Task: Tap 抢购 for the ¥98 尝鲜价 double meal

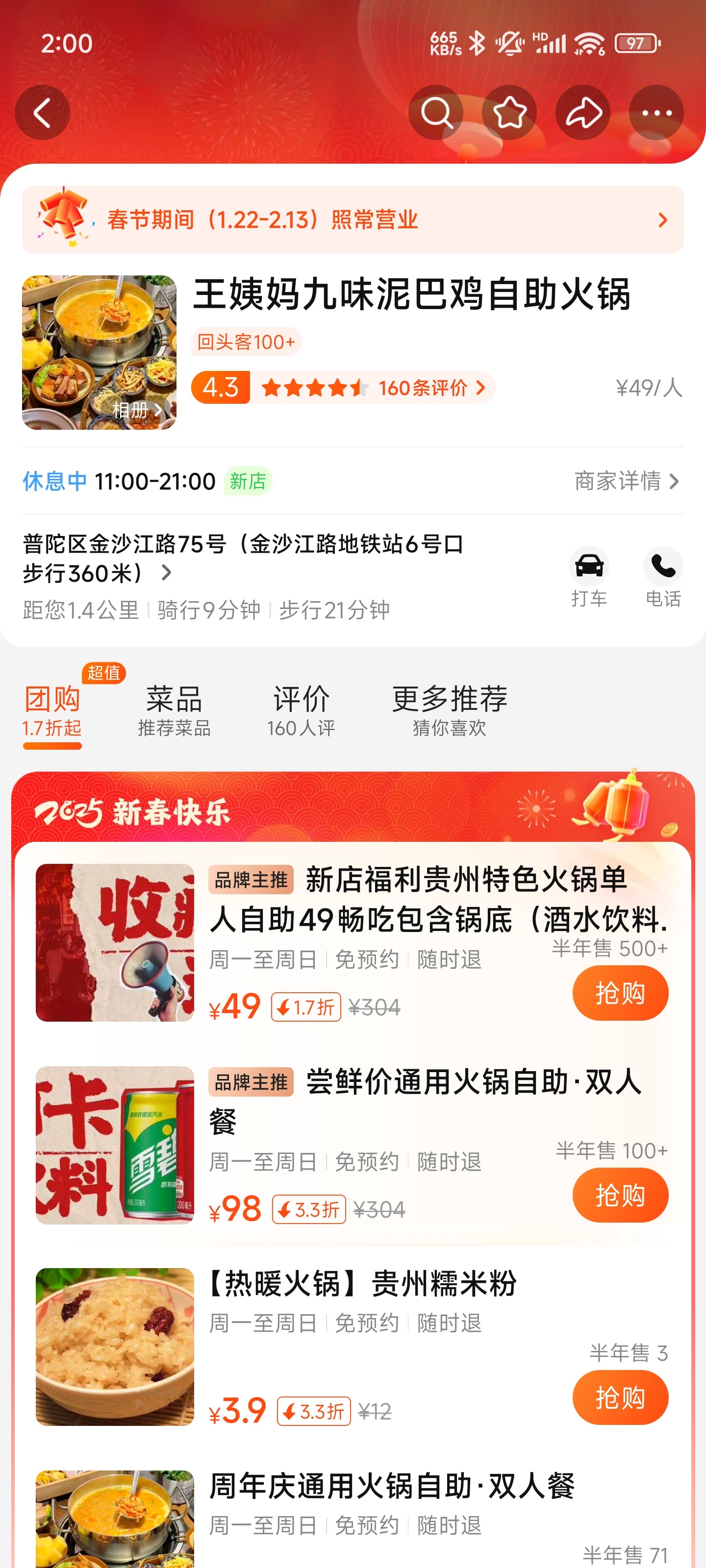Action: [x=620, y=1195]
